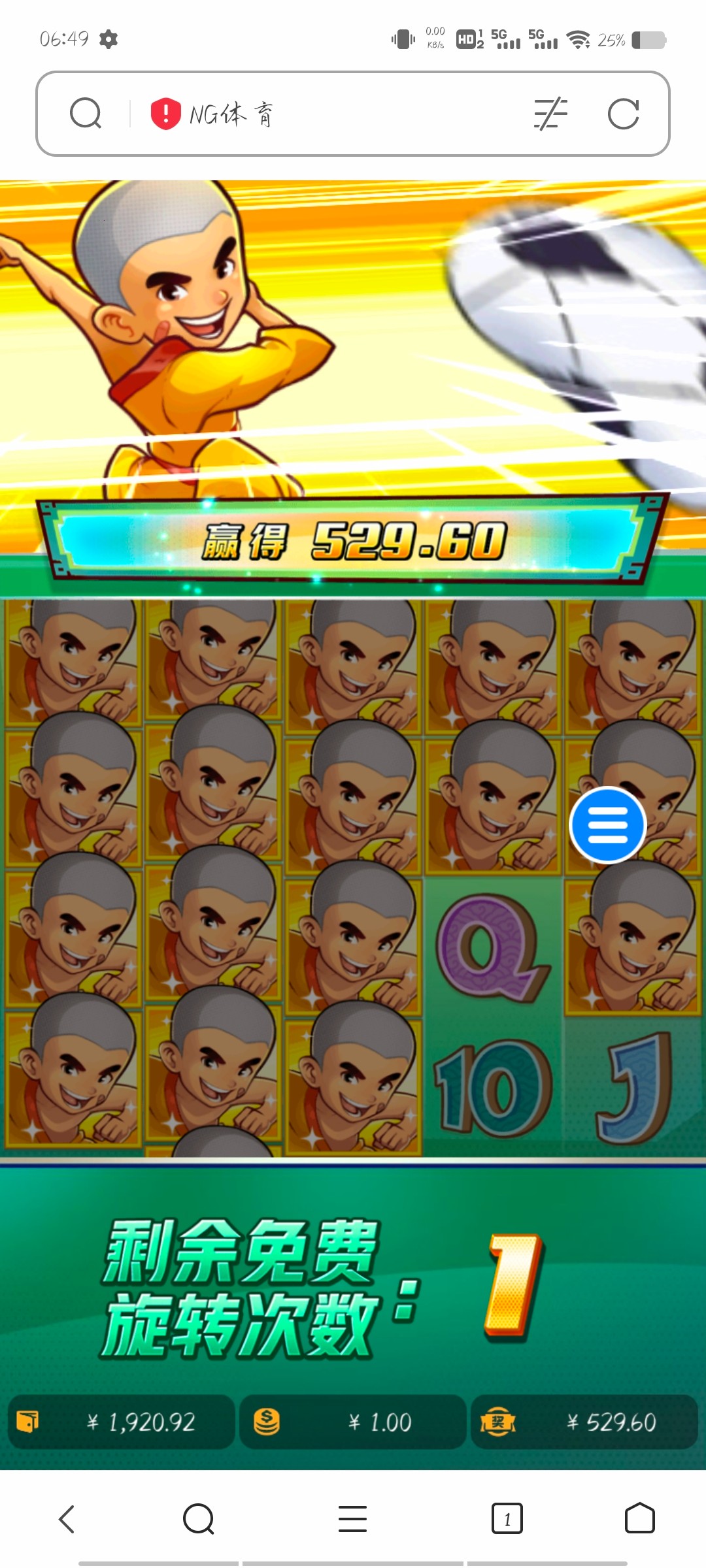View open tabs
The image size is (706, 1568).
coord(507,1518)
